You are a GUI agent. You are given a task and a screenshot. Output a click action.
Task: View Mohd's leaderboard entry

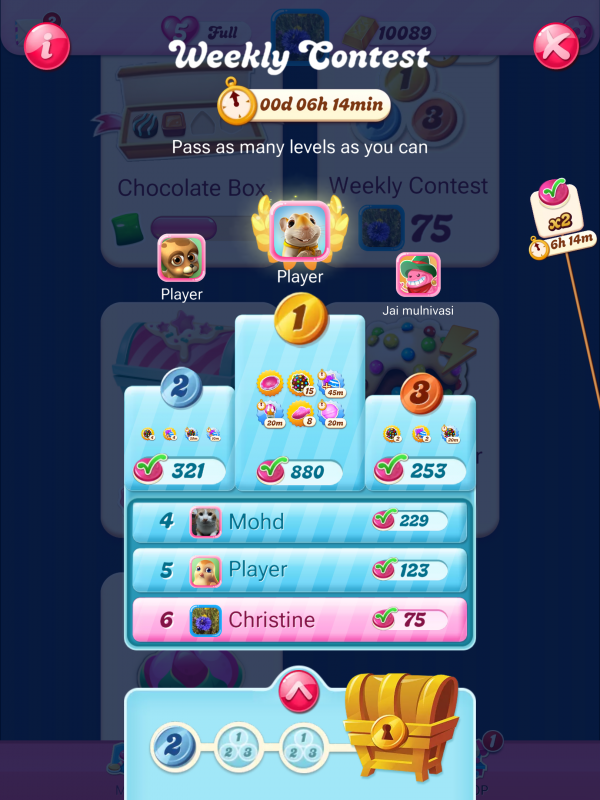tap(299, 521)
